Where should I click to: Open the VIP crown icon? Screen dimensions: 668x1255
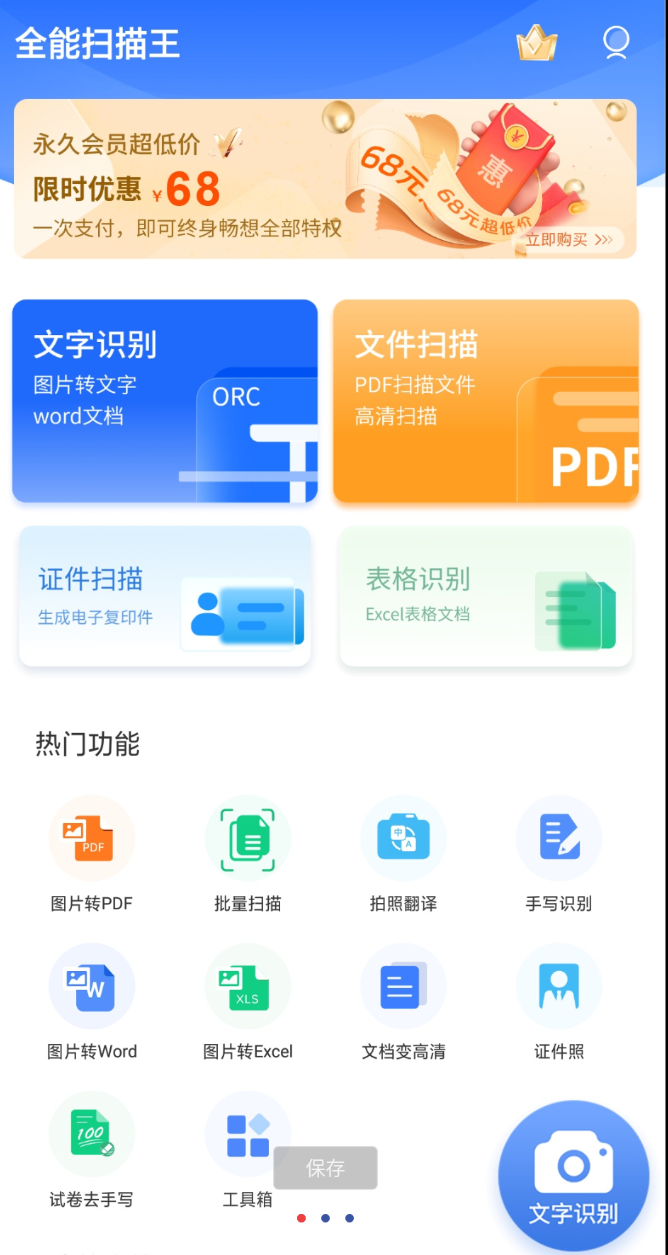tap(536, 43)
